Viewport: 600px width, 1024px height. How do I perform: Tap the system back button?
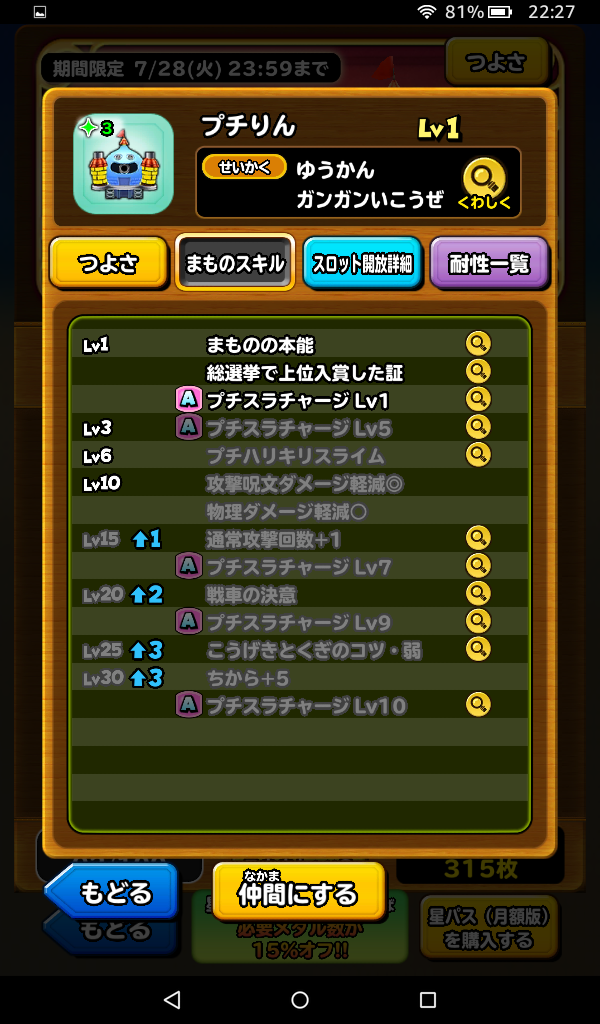[x=172, y=999]
